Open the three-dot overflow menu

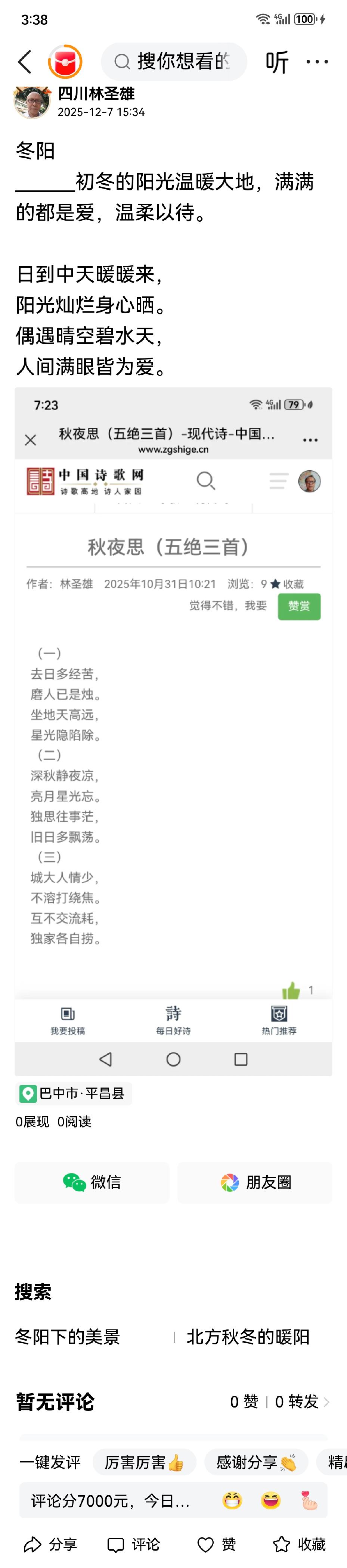pyautogui.click(x=317, y=62)
